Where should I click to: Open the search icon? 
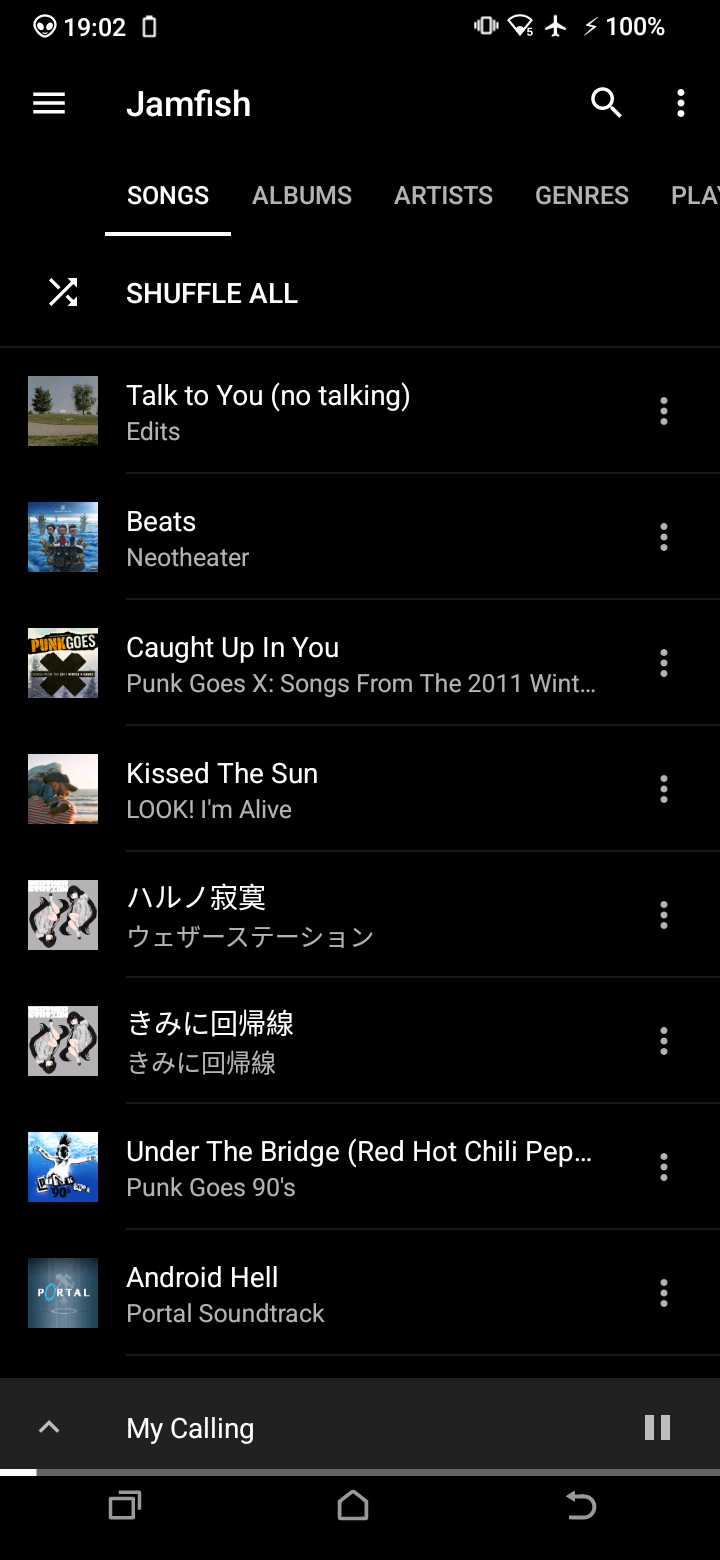pyautogui.click(x=606, y=103)
